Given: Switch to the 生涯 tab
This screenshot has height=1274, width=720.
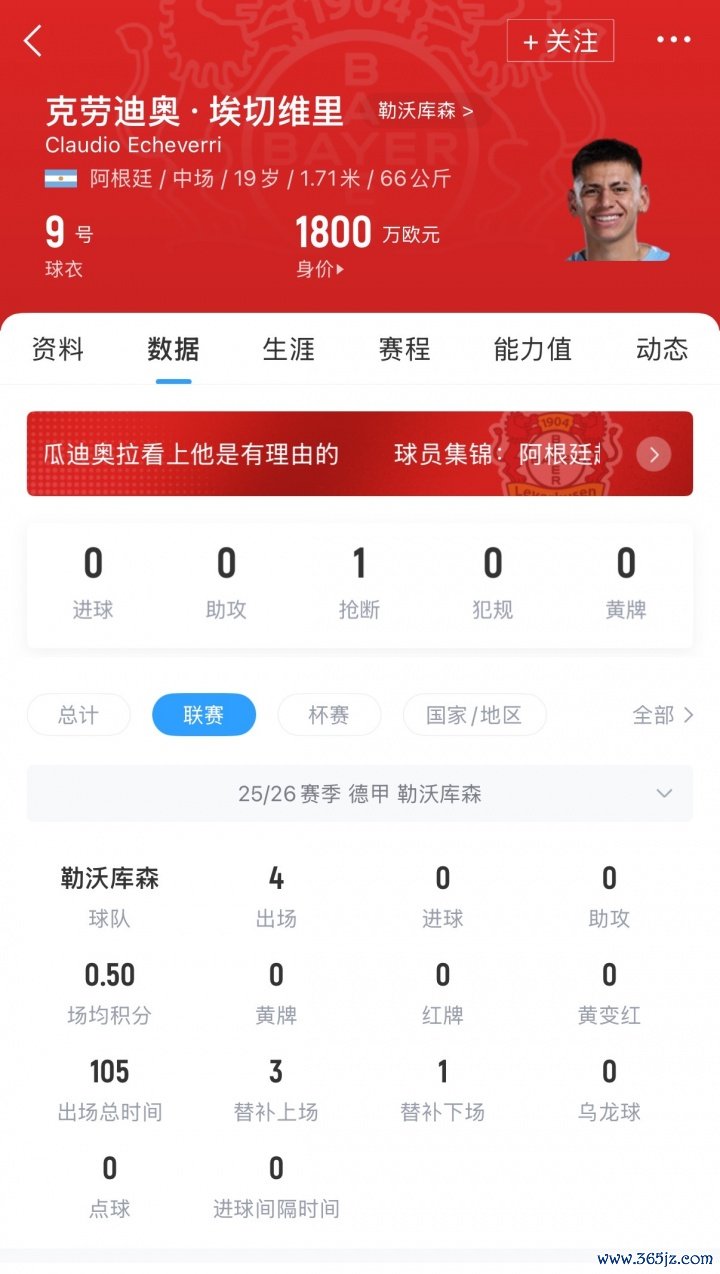Looking at the screenshot, I should 289,349.
